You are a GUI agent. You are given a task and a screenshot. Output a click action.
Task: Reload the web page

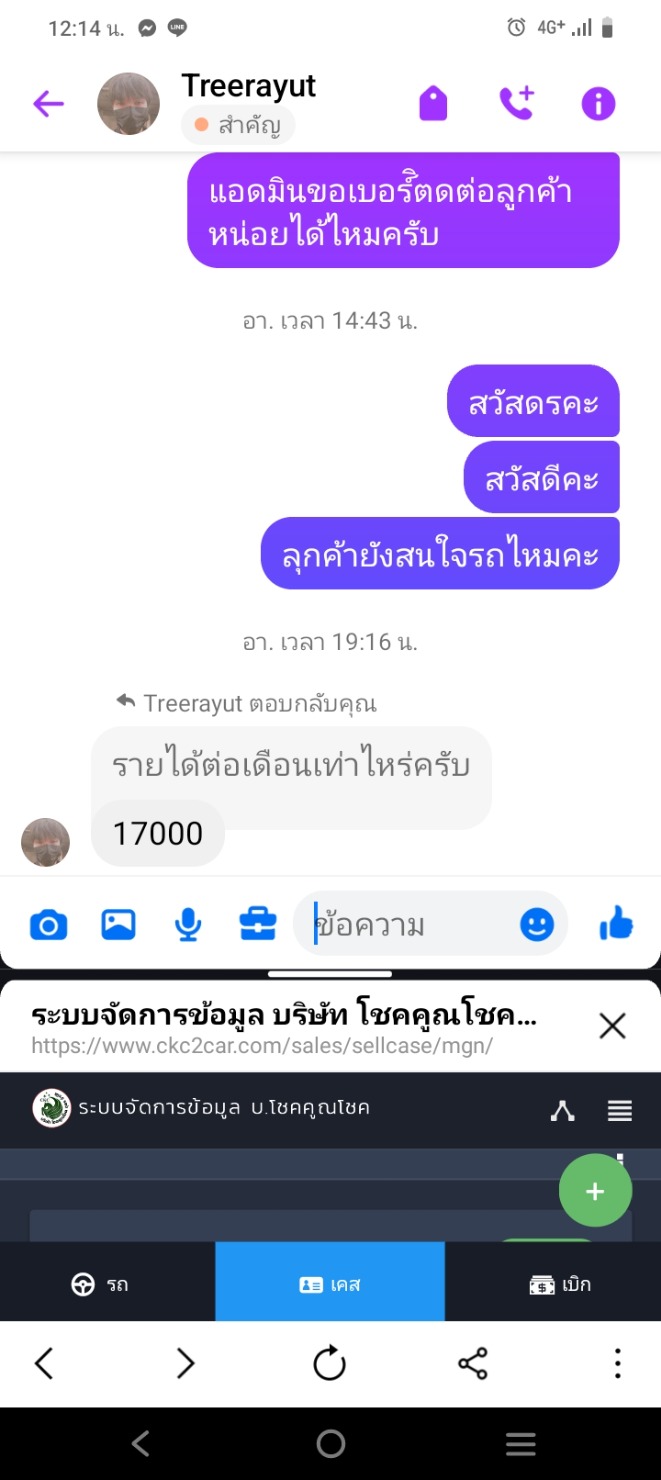point(330,1363)
